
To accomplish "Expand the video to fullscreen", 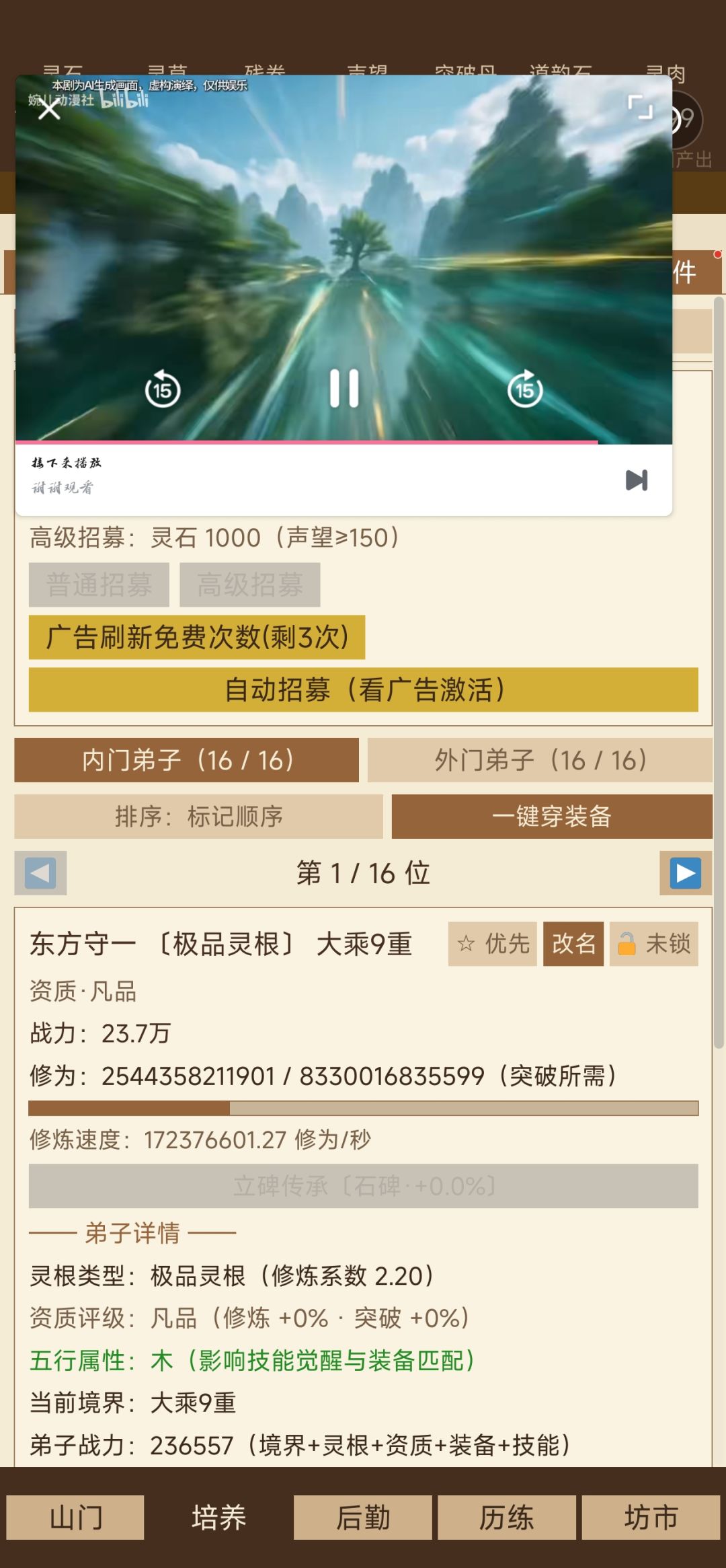I will (640, 107).
